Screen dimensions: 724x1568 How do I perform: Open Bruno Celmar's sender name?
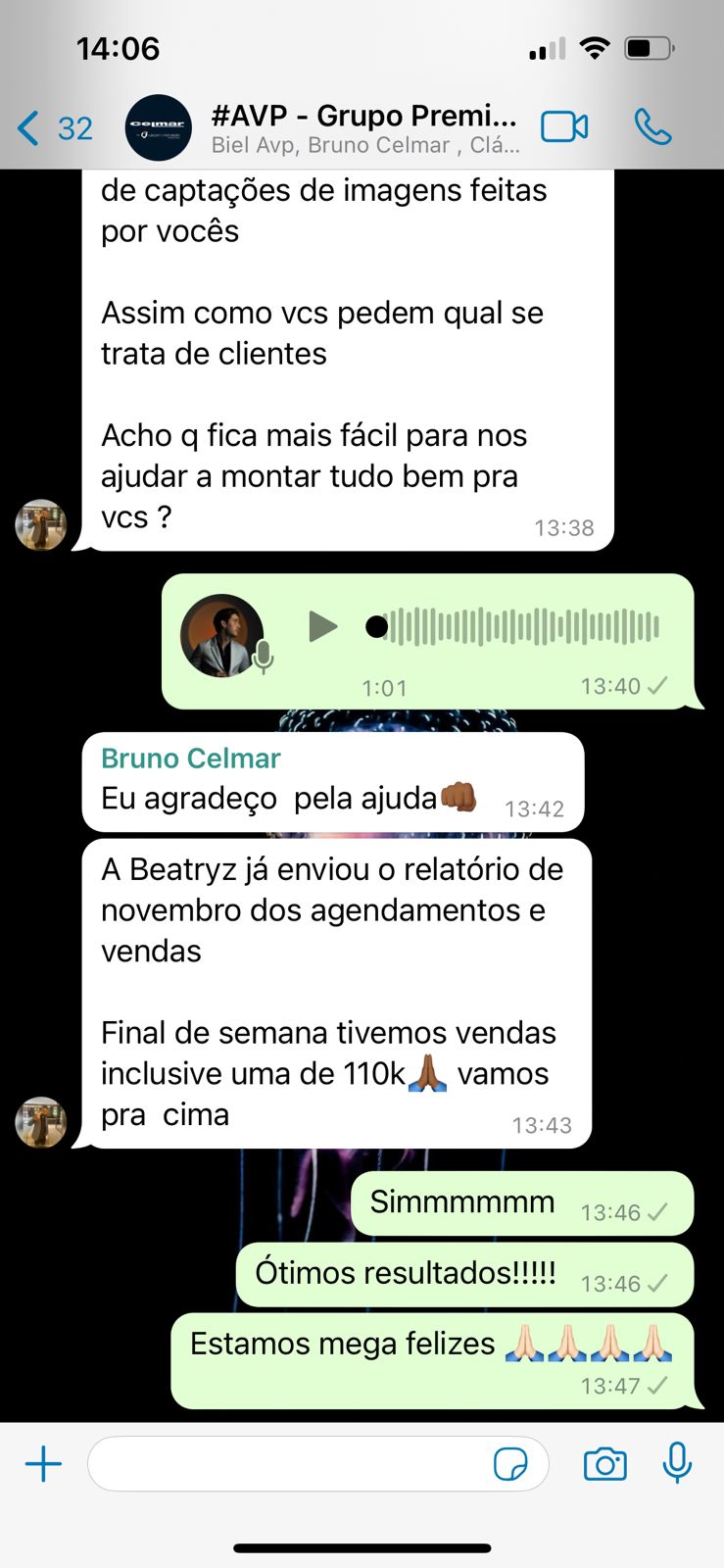(x=191, y=759)
